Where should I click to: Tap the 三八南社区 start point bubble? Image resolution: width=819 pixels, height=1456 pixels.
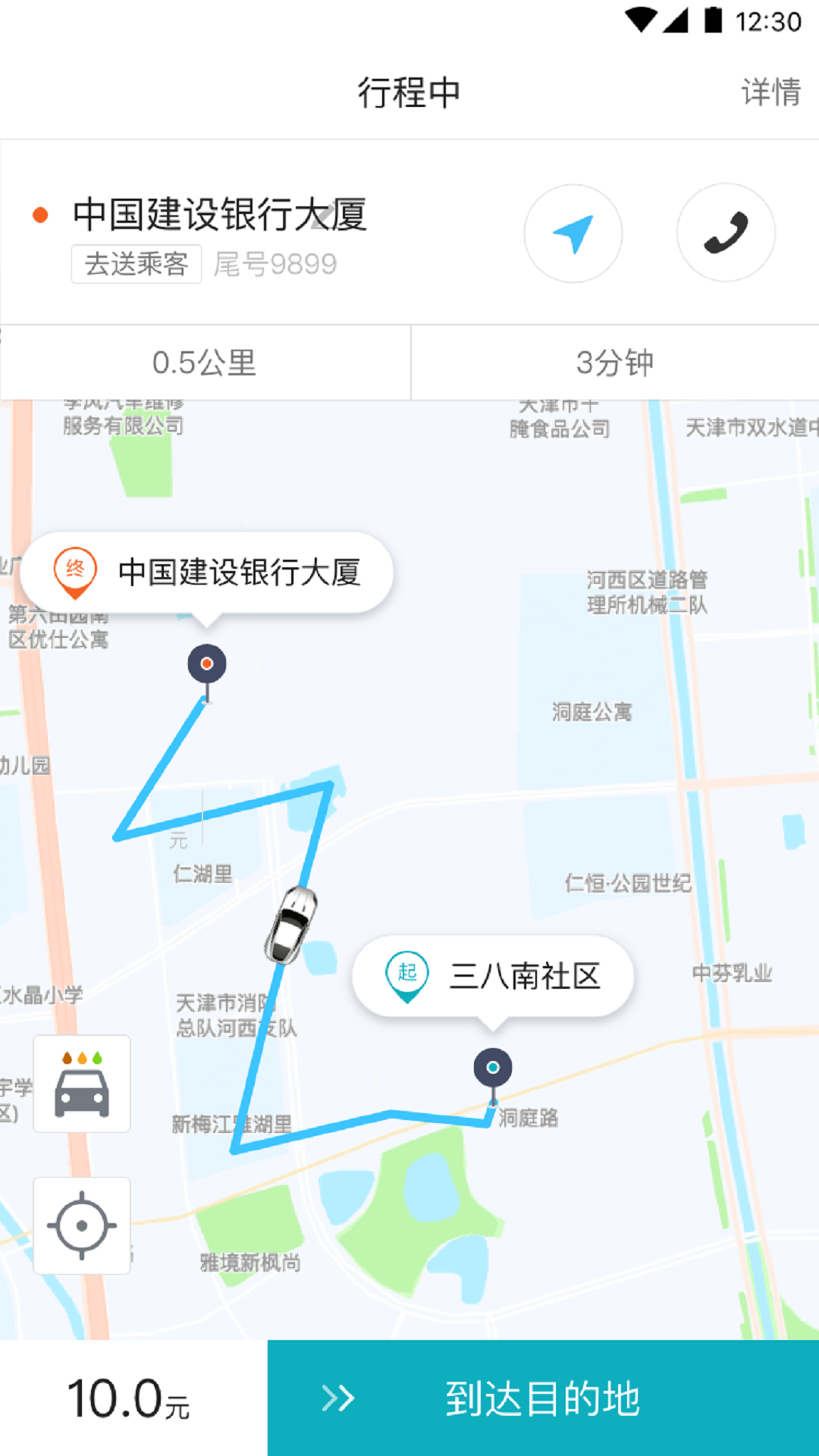[x=493, y=976]
